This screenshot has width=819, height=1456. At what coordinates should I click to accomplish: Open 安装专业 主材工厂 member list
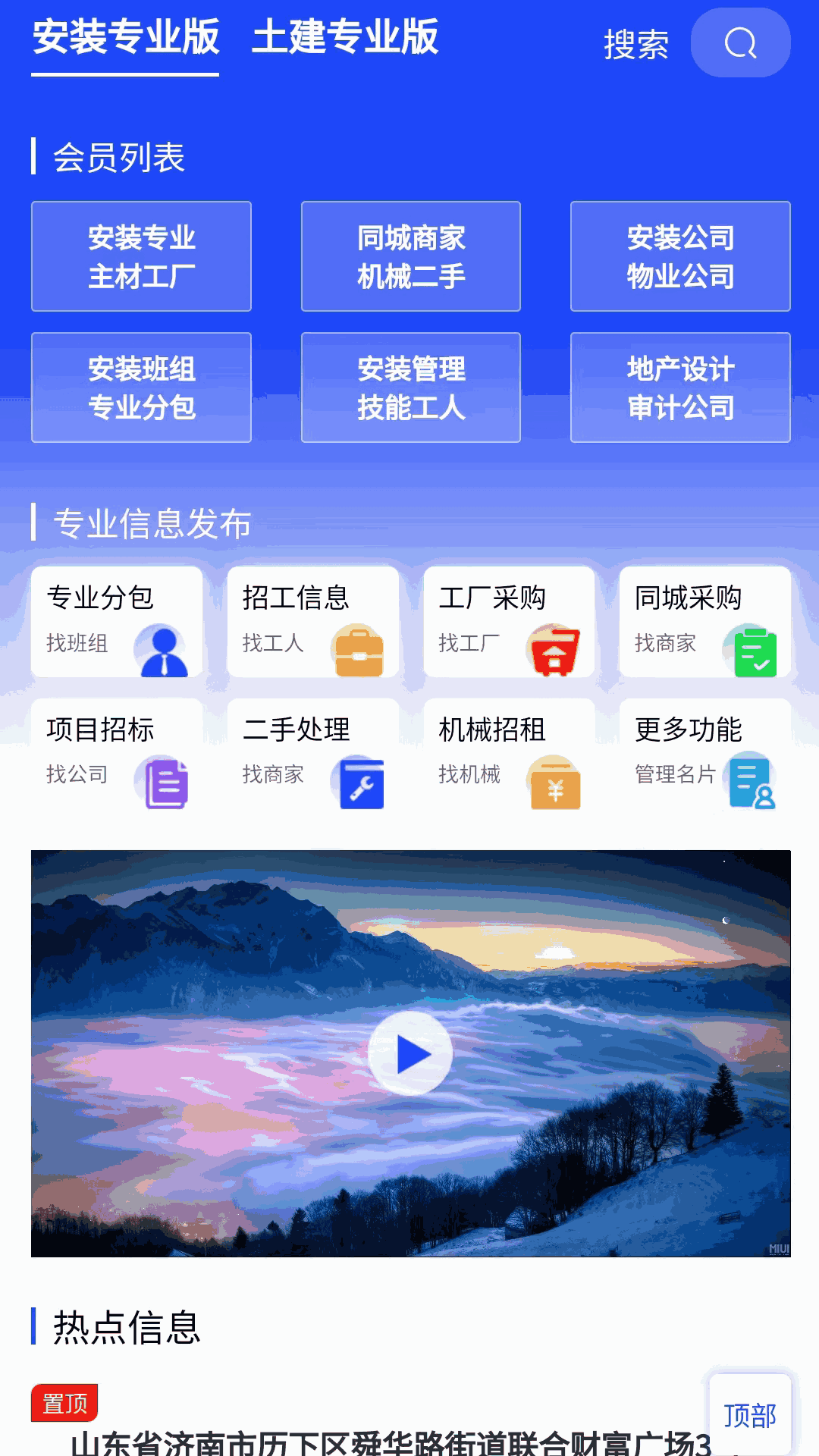(141, 256)
